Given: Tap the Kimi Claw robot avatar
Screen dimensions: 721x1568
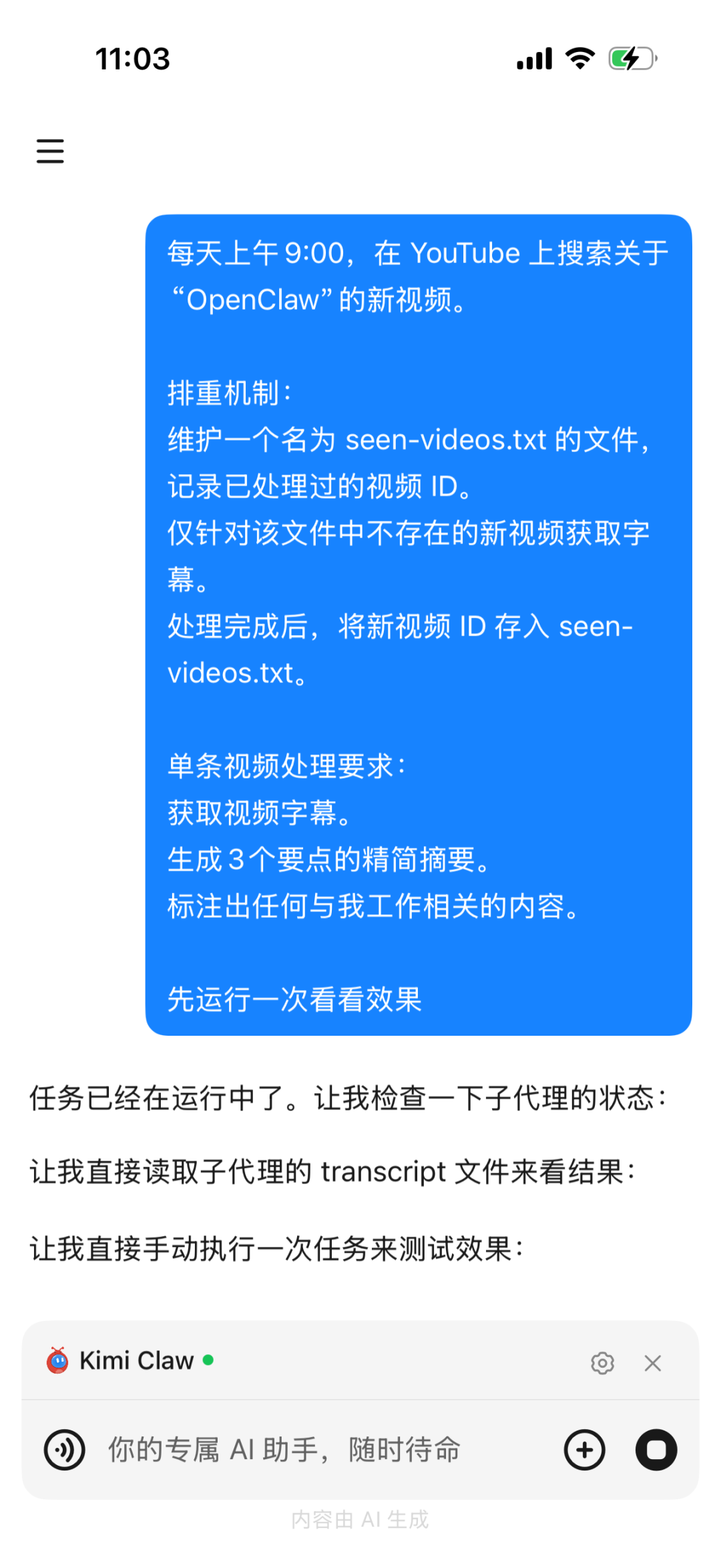Looking at the screenshot, I should (59, 1361).
